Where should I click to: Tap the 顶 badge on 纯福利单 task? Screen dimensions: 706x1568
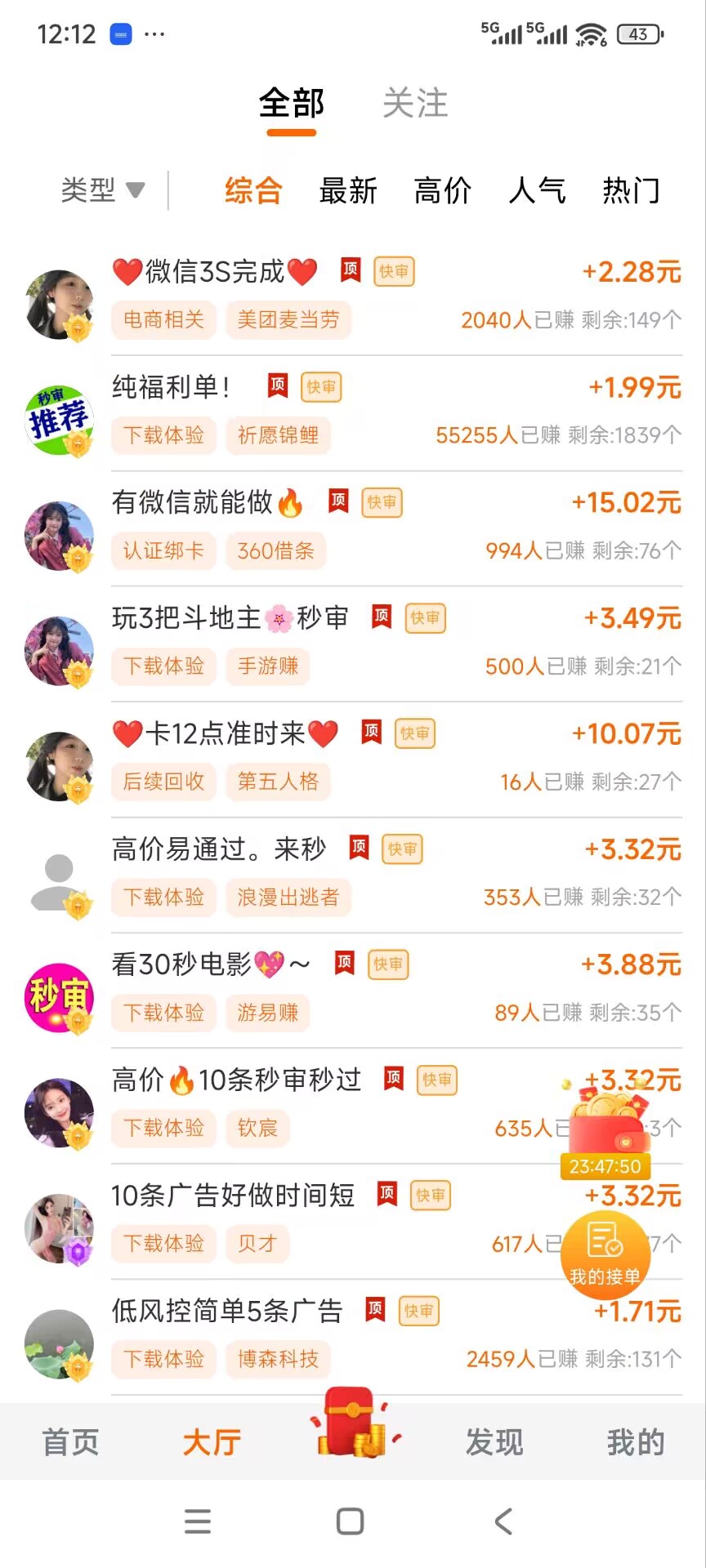(277, 385)
